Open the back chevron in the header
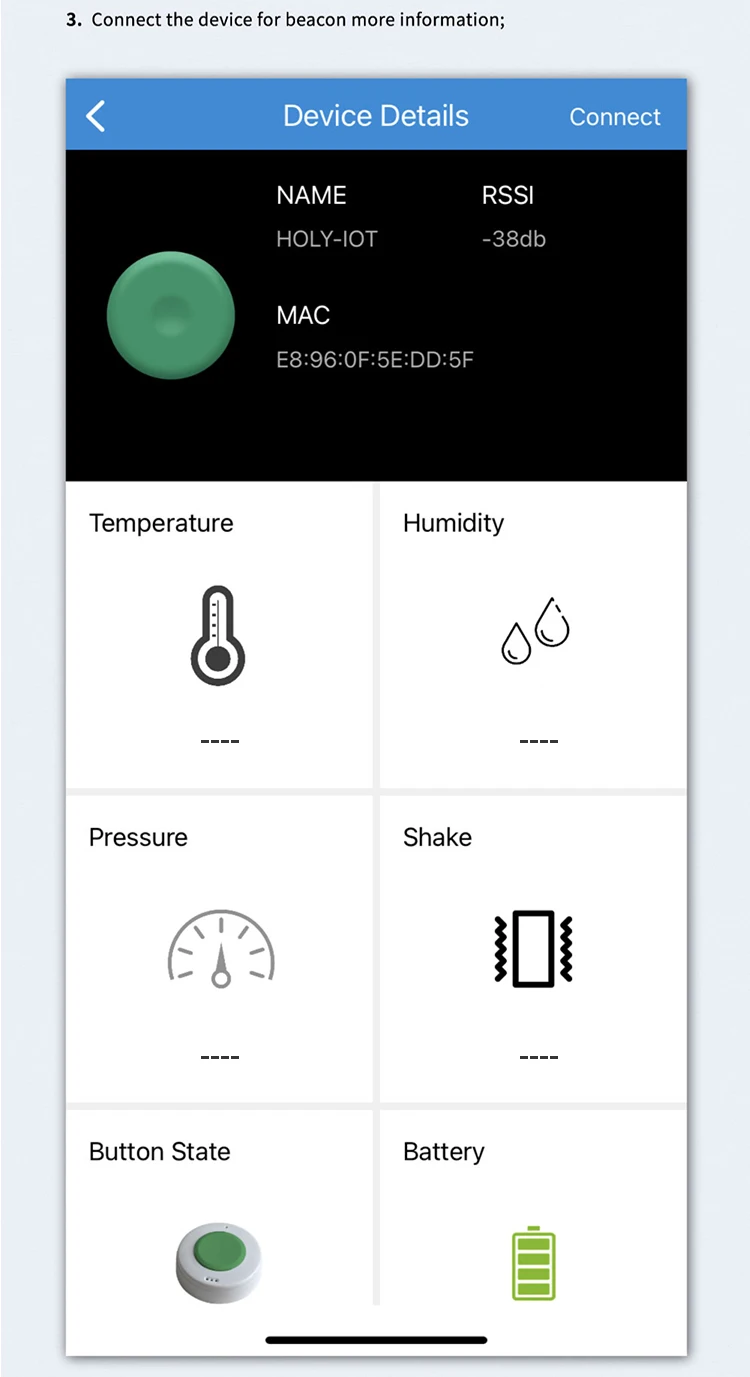Viewport: 750px width, 1377px height. coord(95,115)
